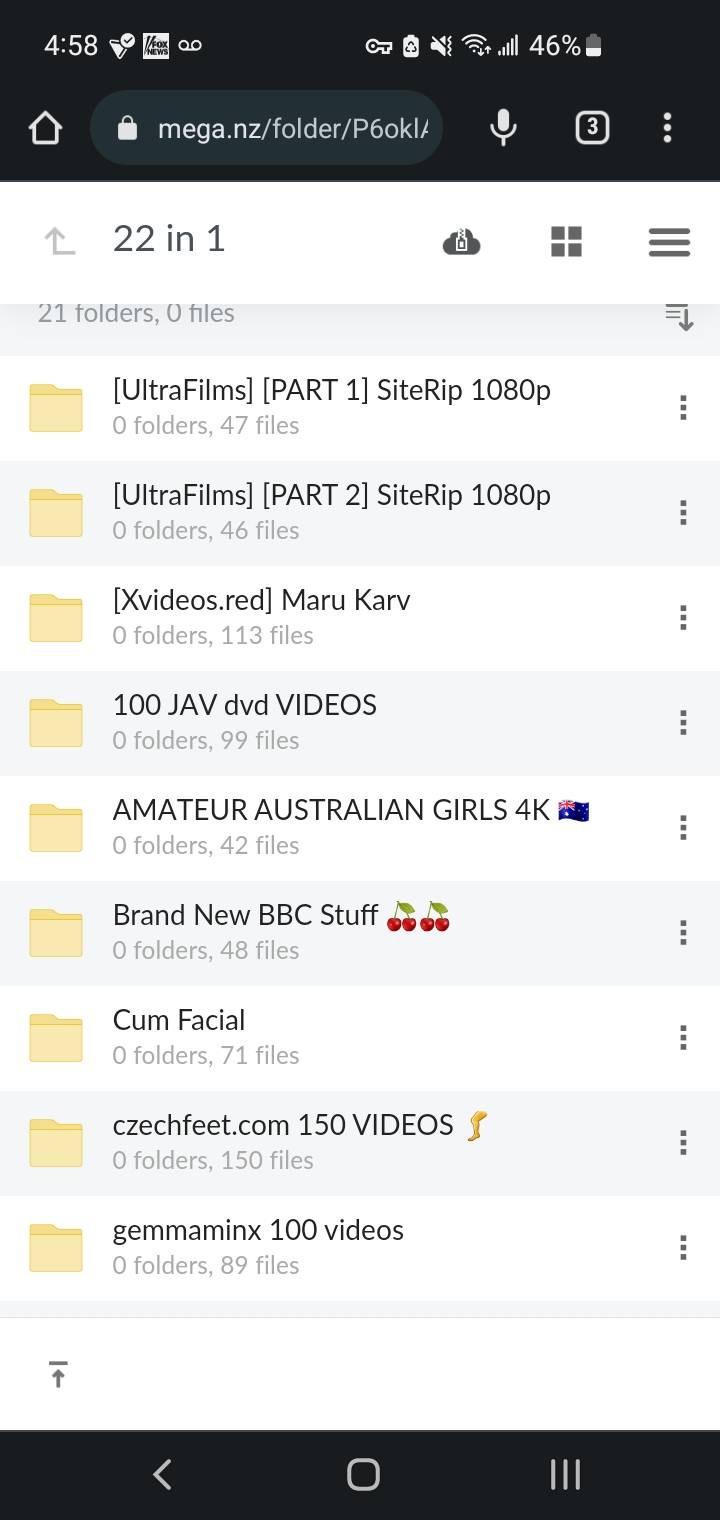The image size is (720, 1520).
Task: Switch to grid view layout
Action: click(x=566, y=241)
